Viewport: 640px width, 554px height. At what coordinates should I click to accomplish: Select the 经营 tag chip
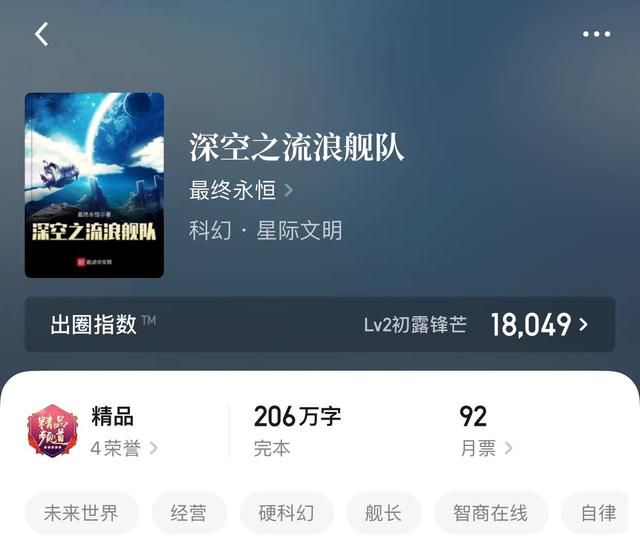coord(188,513)
